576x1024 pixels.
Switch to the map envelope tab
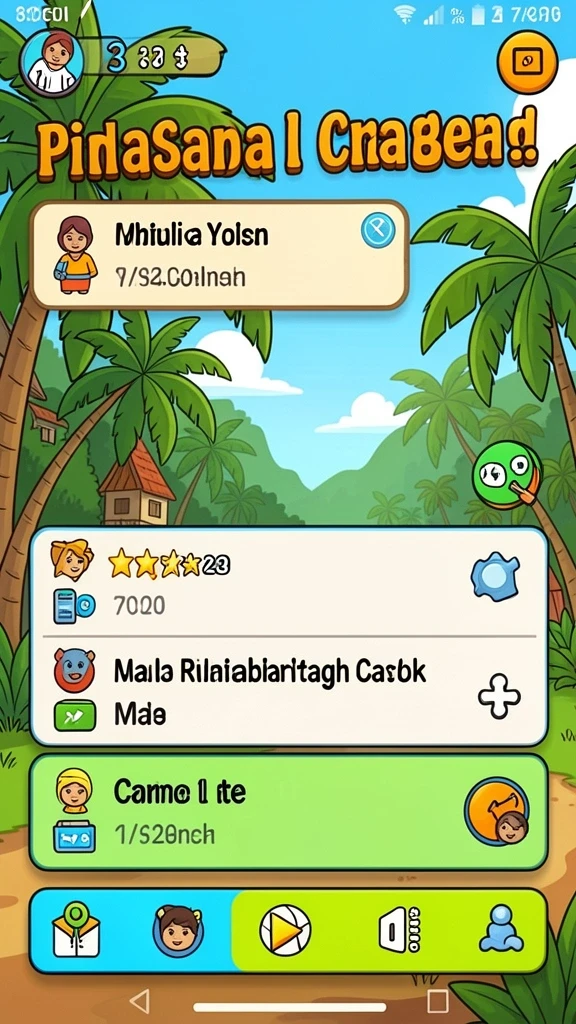[x=76, y=930]
